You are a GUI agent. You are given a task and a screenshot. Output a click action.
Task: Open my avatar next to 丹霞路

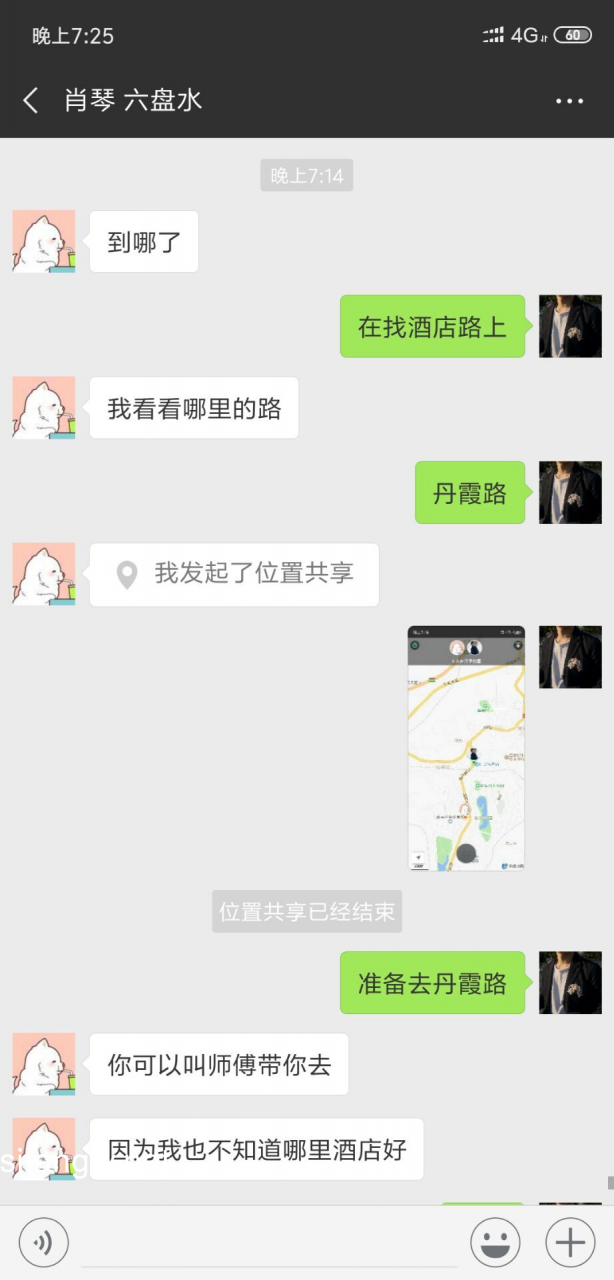(570, 492)
